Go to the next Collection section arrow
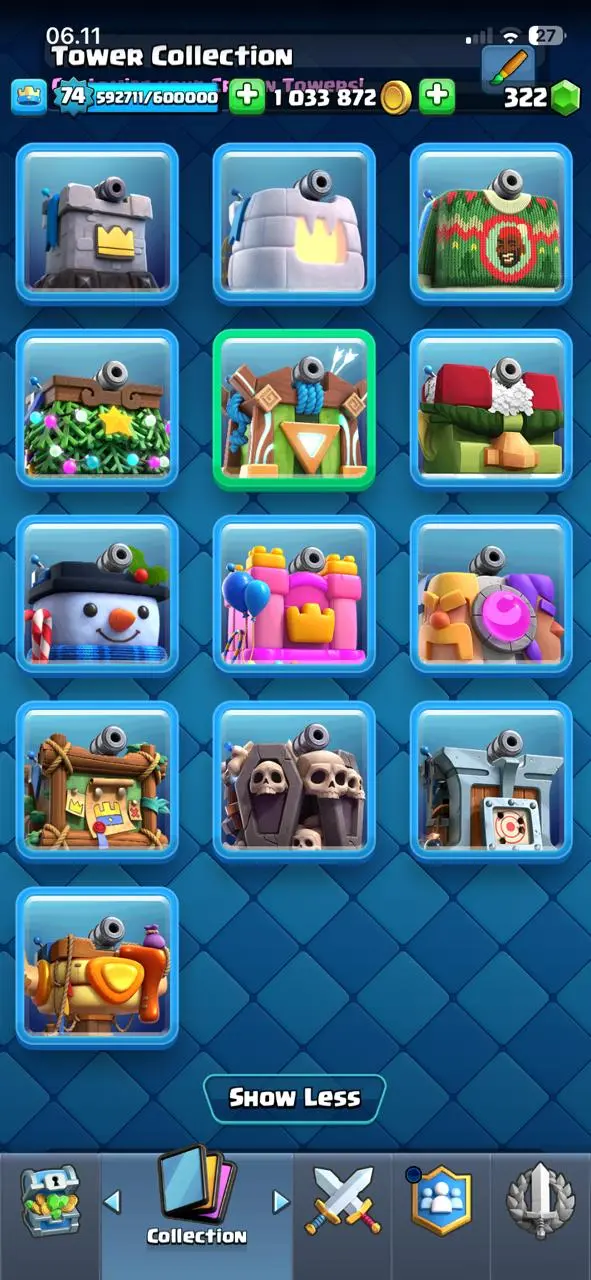Viewport: 591px width, 1280px height. coord(281,1201)
